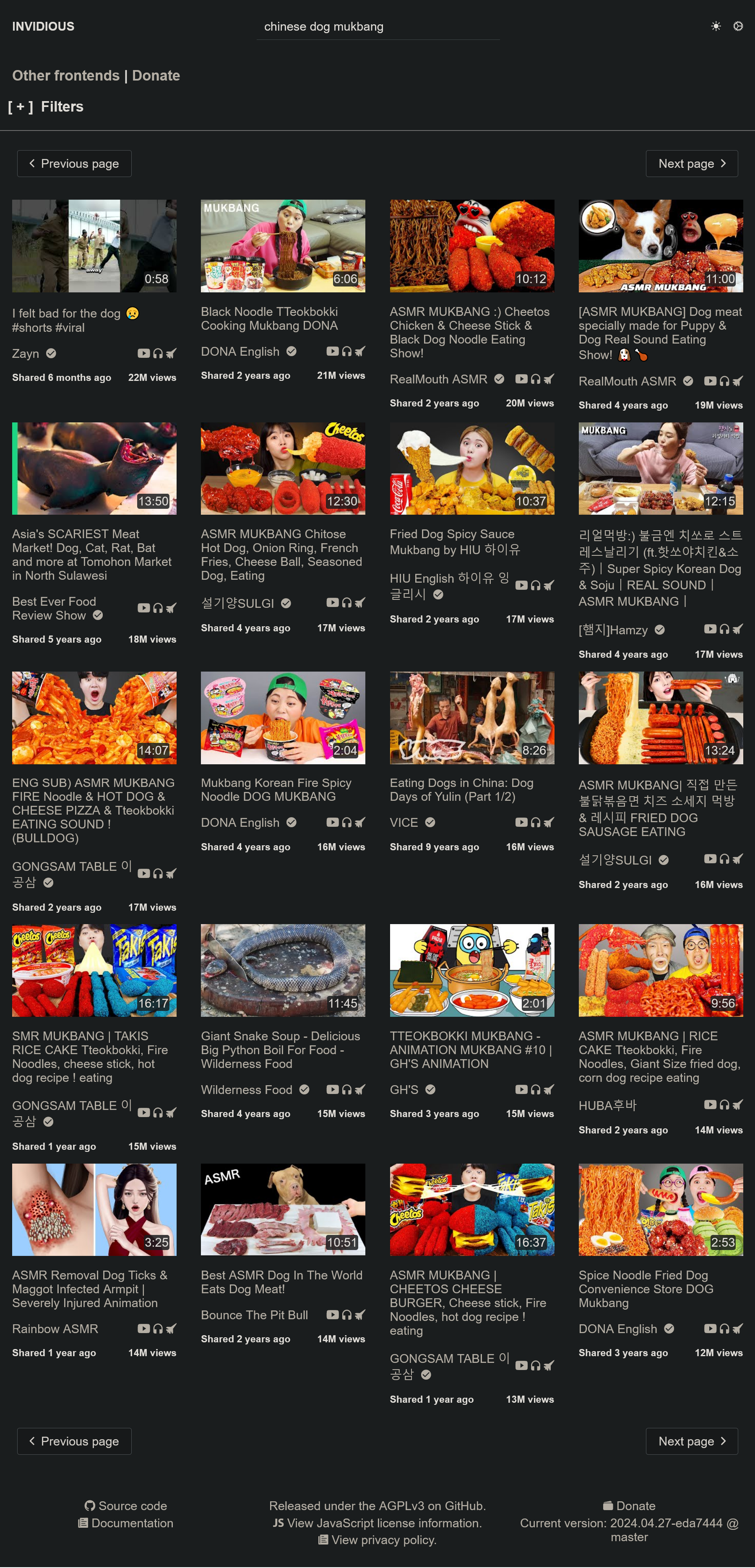This screenshot has width=755, height=1568.
Task: Open the Source code footer link
Action: pos(126,1505)
